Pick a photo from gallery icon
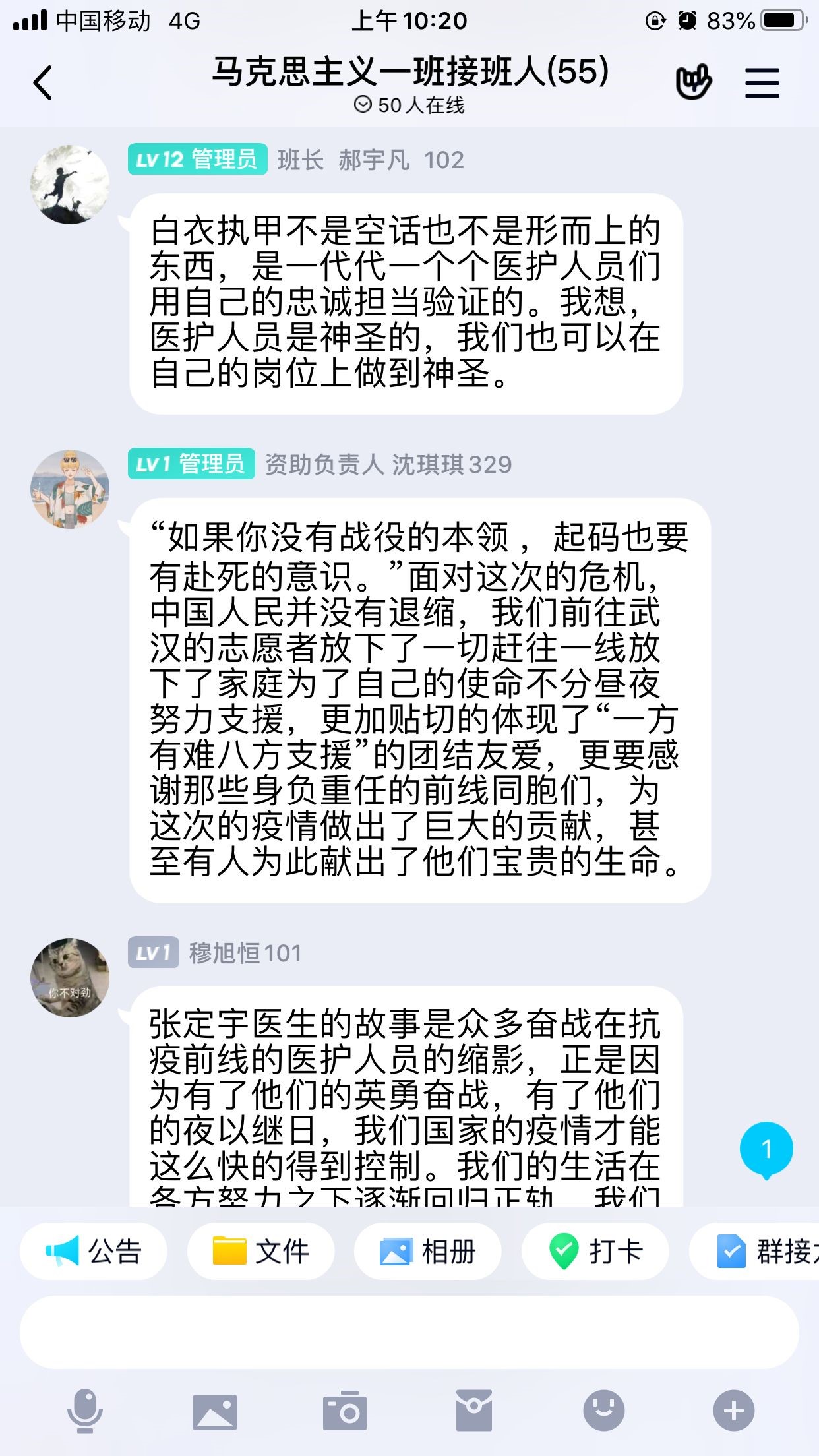819x1456 pixels. point(214,1410)
